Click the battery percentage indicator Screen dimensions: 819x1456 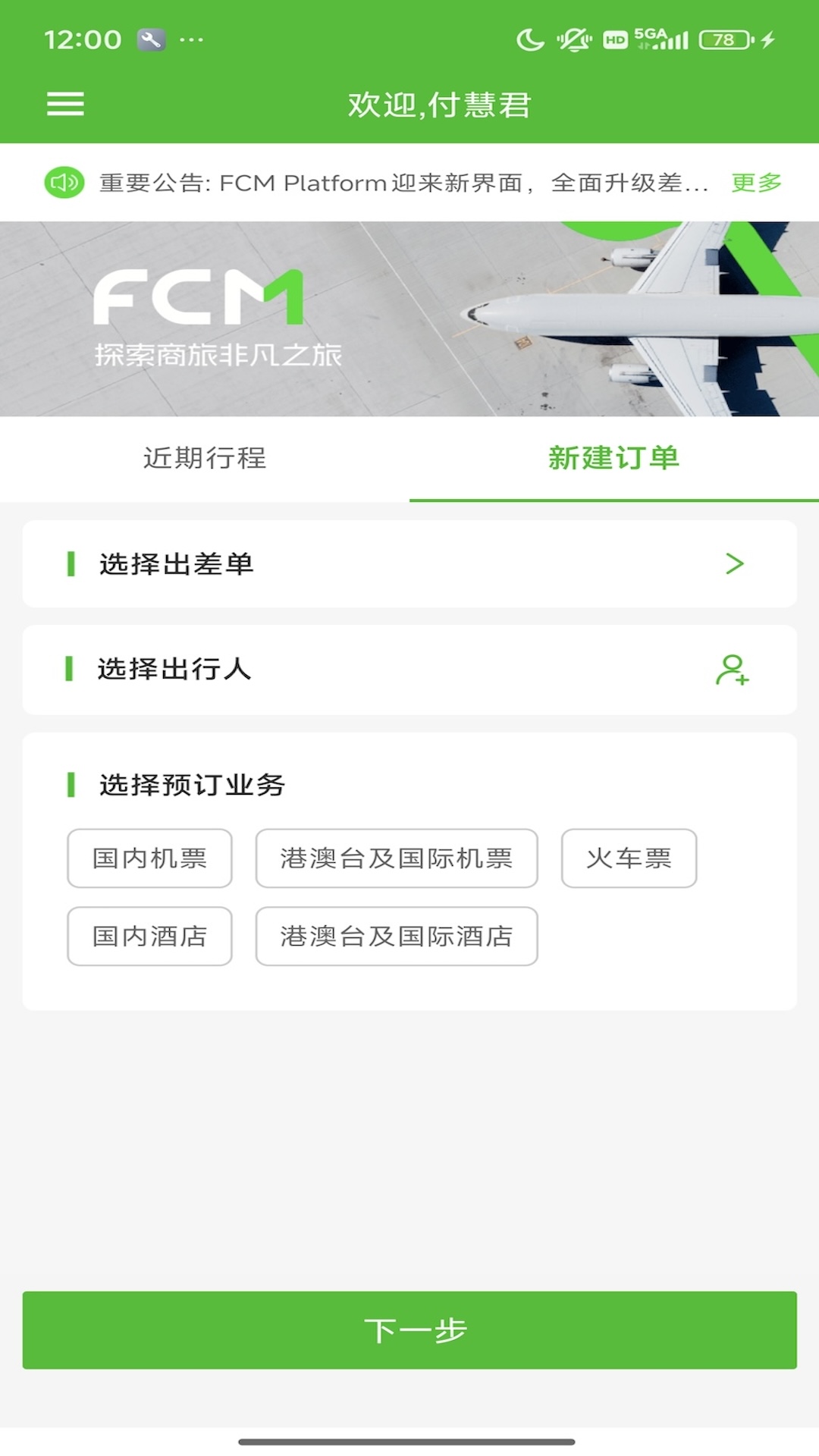point(725,39)
